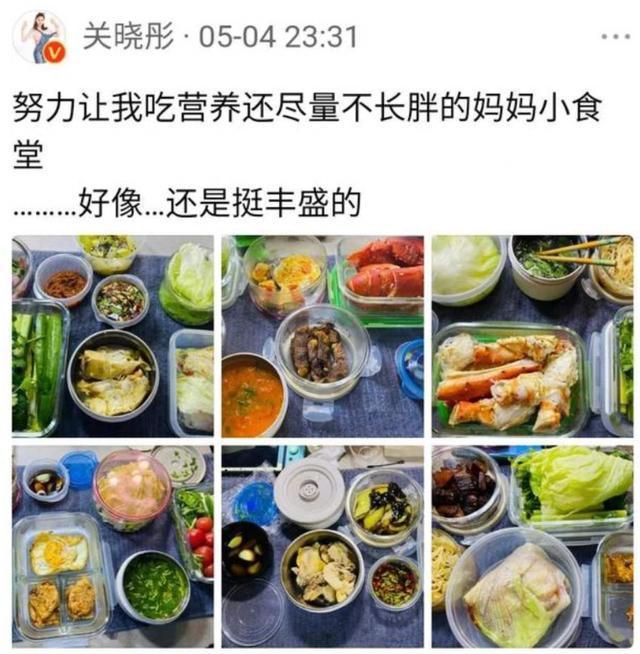
Task: Open 关晓彤's profile avatar
Action: 40,38
